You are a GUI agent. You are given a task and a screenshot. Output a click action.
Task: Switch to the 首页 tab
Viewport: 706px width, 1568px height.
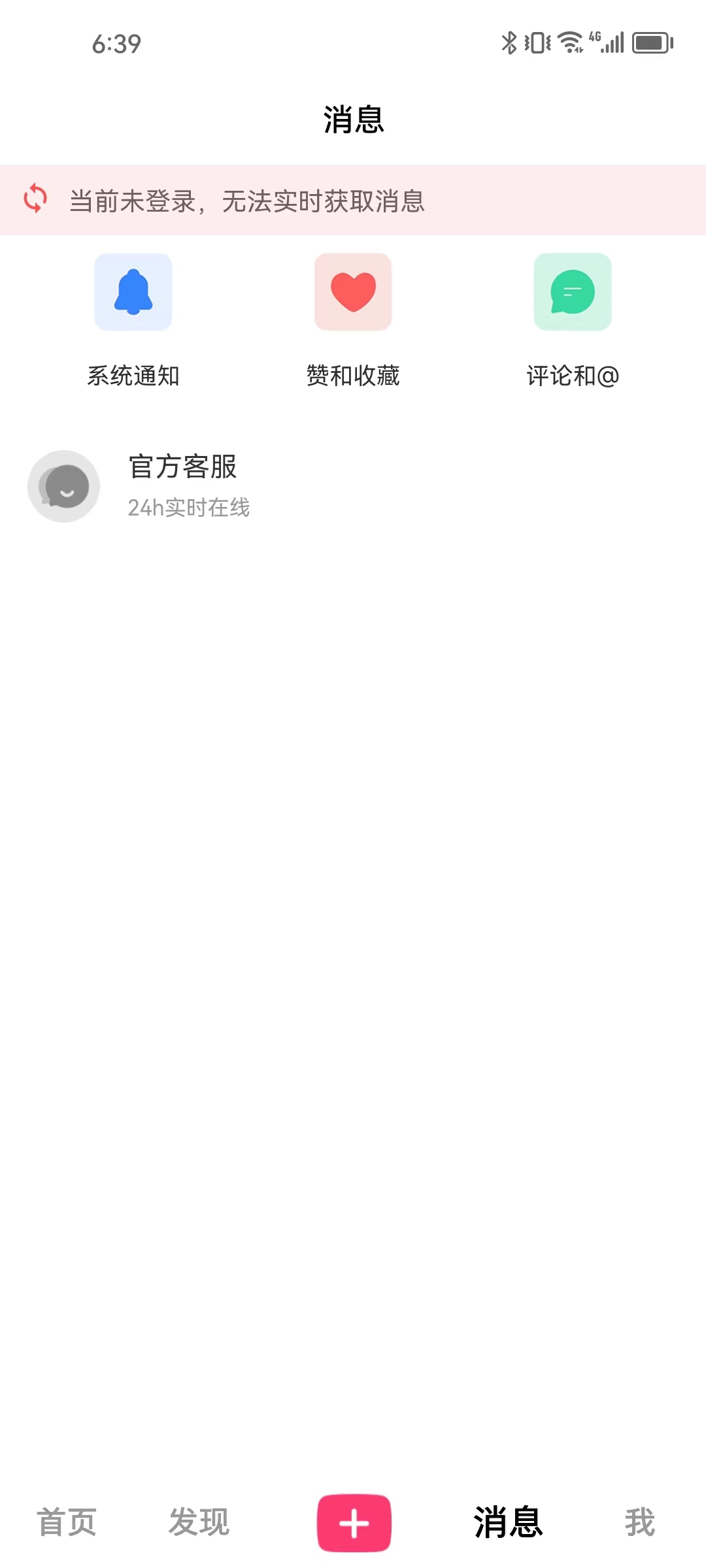(x=67, y=1522)
